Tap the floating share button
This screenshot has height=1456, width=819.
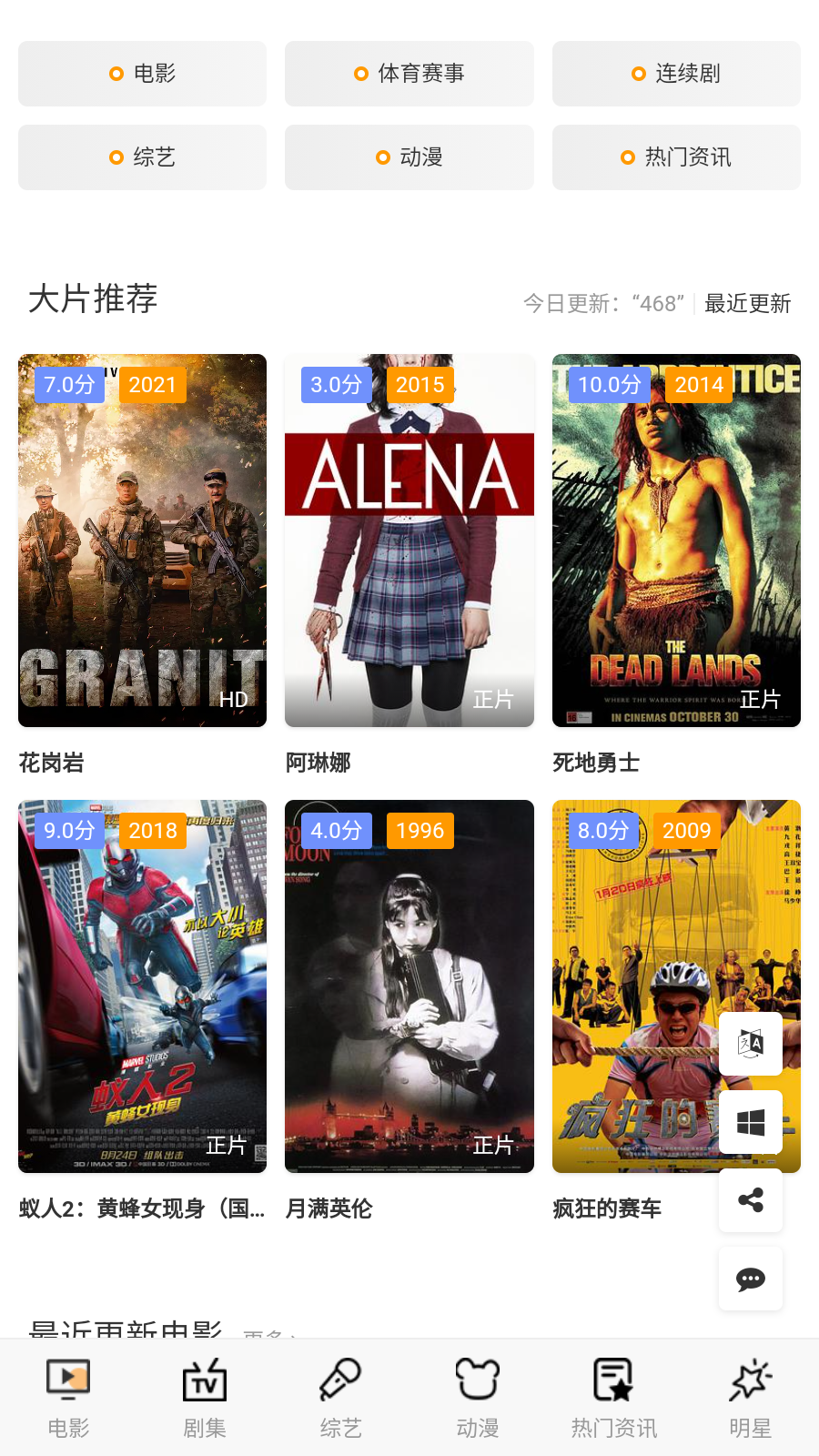pos(751,1201)
